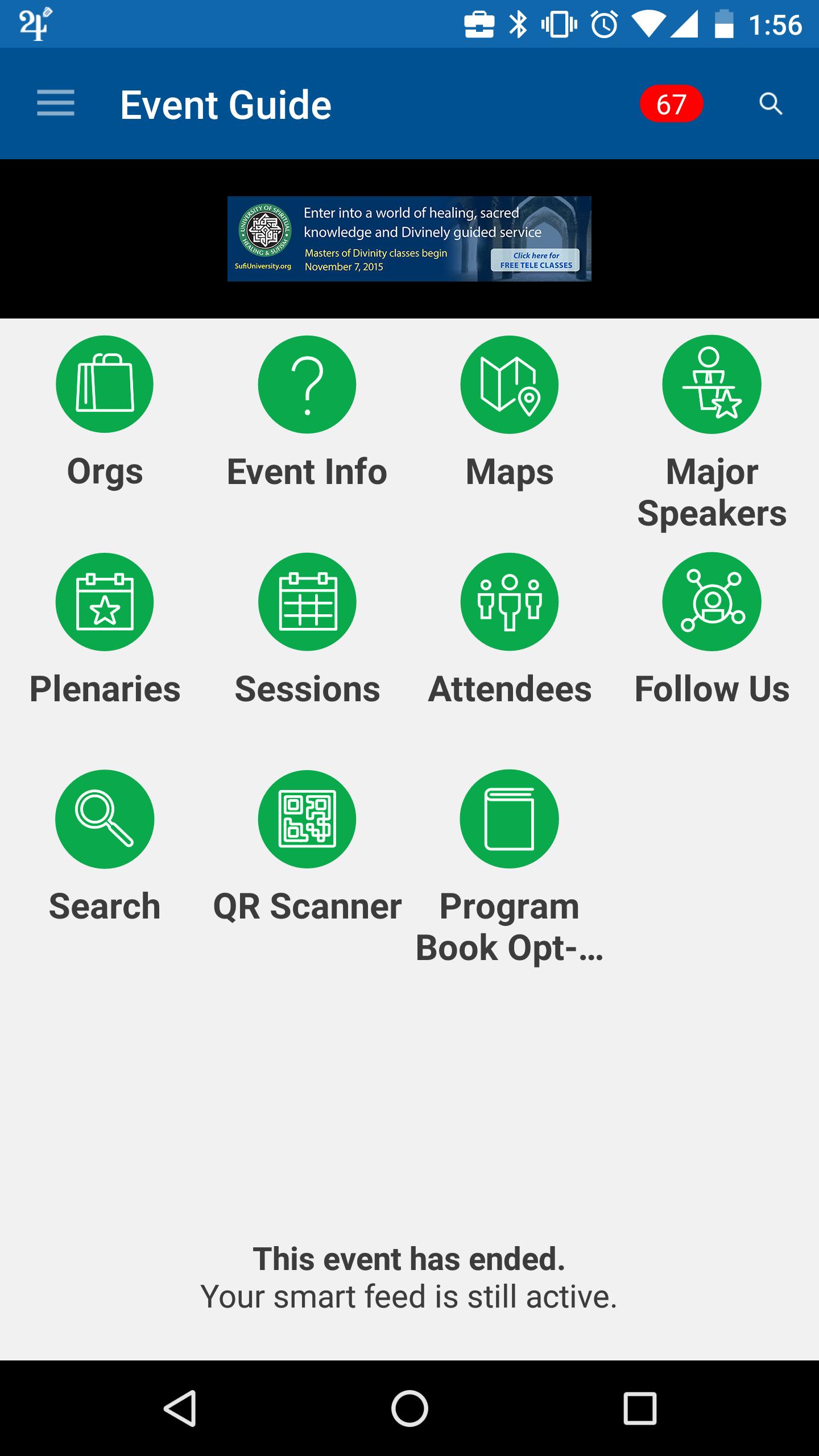Image resolution: width=819 pixels, height=1456 pixels.
Task: Open the Sufi University ad banner
Action: (x=408, y=239)
